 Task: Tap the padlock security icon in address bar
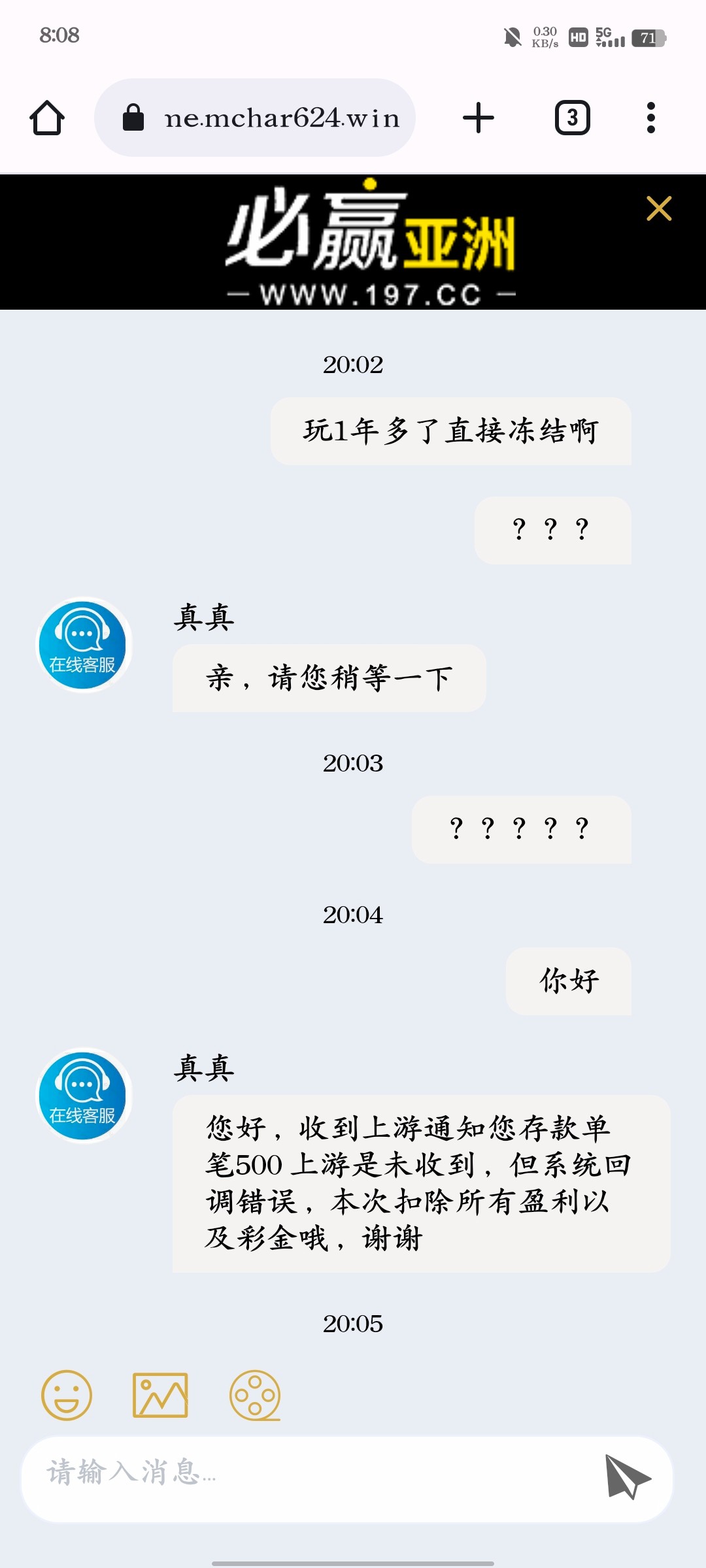click(x=134, y=118)
